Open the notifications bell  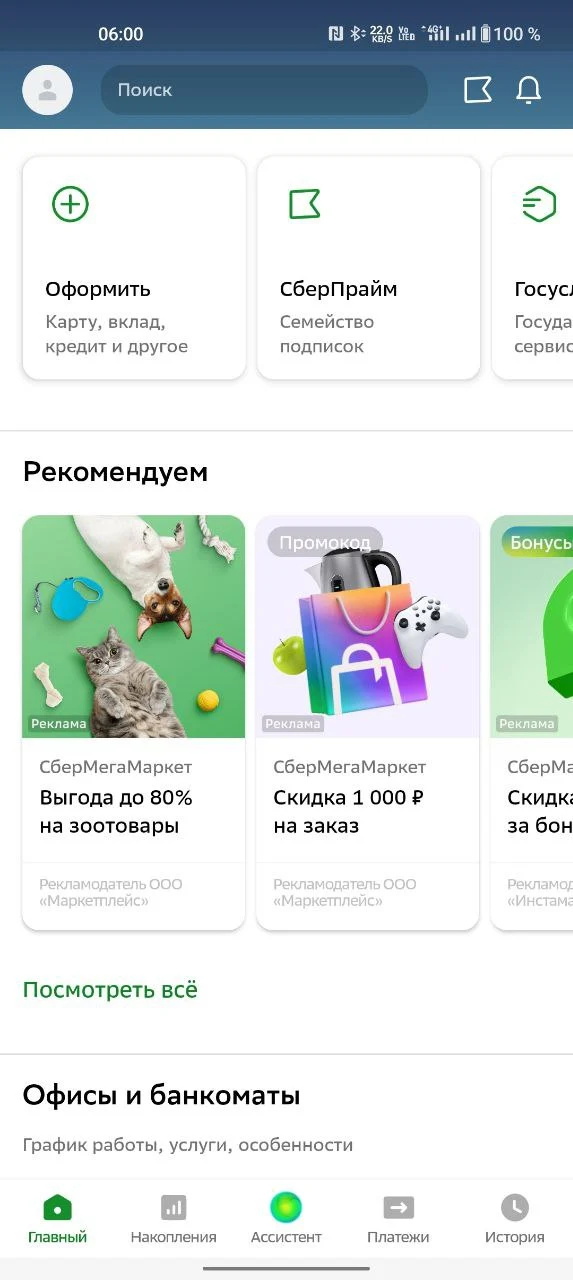(x=528, y=90)
